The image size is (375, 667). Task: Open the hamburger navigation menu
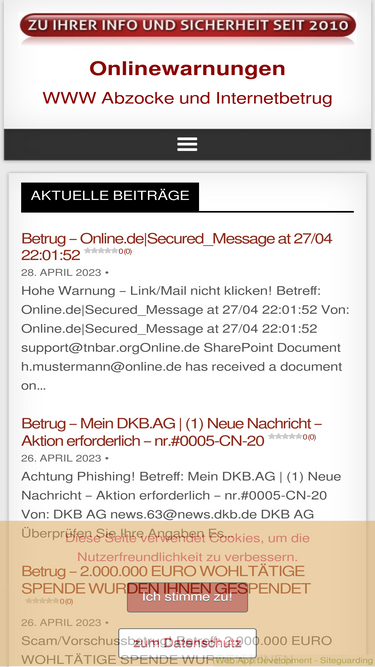coord(187,144)
